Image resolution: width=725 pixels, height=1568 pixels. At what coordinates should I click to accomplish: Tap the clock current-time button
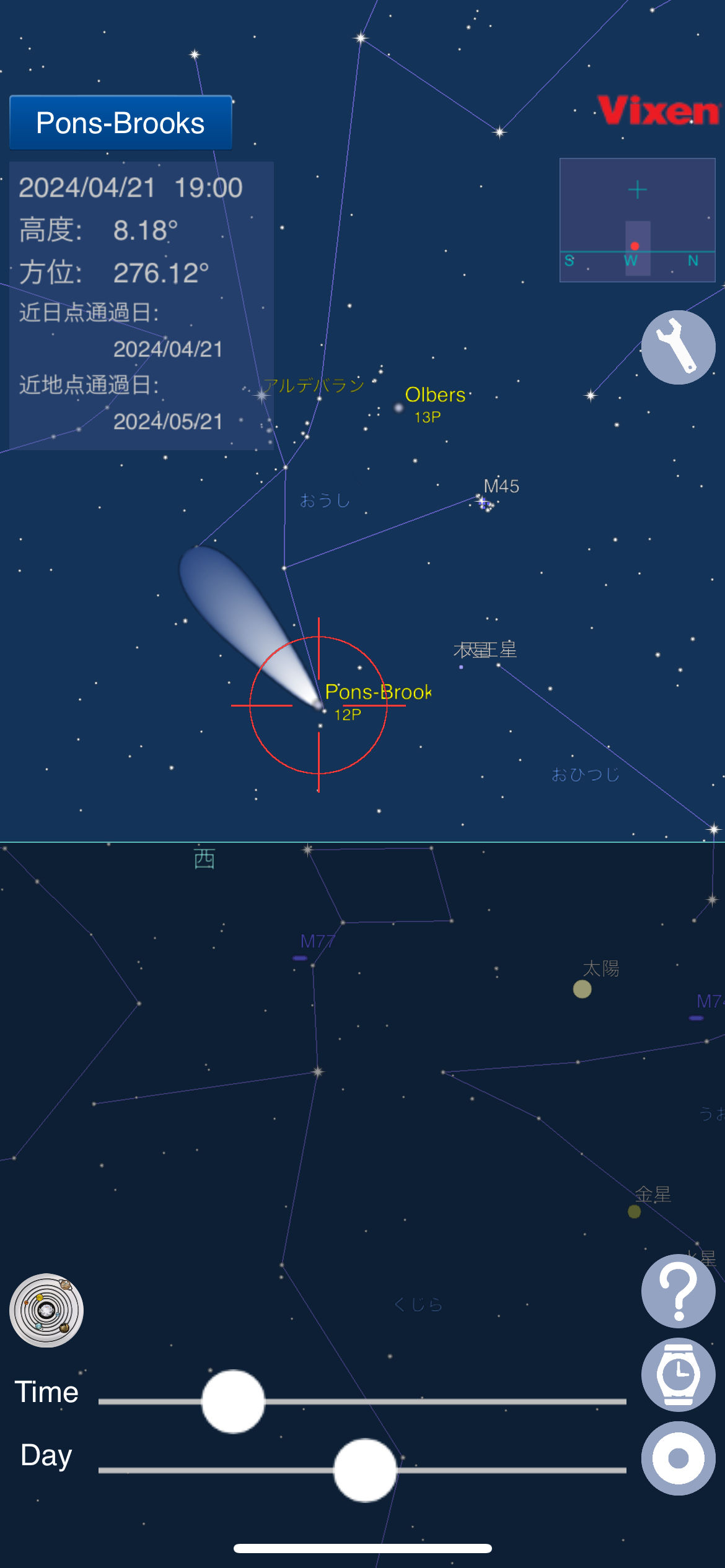(x=678, y=1375)
